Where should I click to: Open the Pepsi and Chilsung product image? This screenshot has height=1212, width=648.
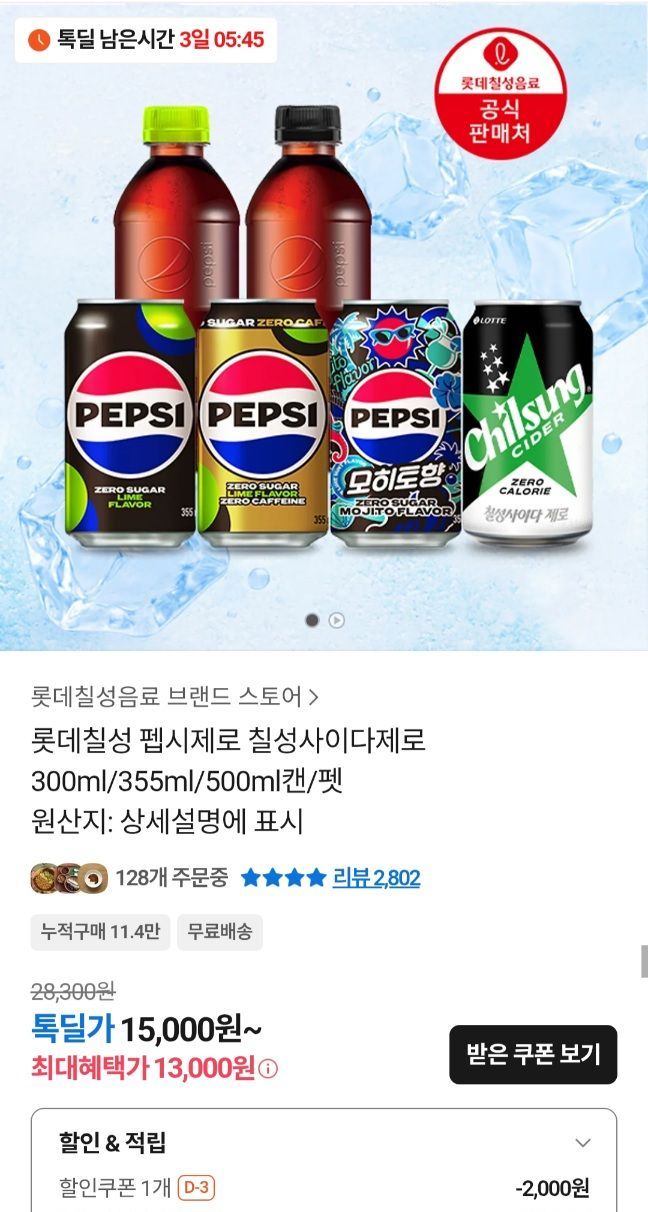pos(324,330)
